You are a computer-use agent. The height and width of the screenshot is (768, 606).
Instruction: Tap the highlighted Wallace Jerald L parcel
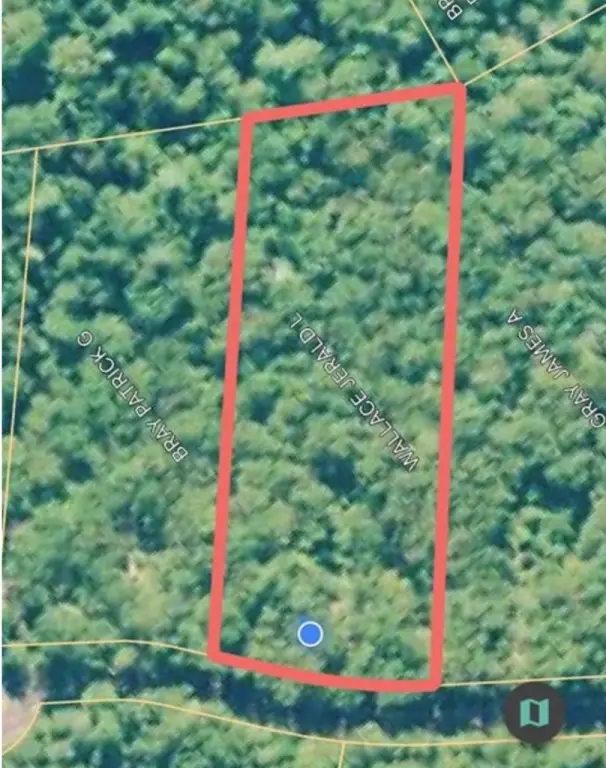[352, 390]
